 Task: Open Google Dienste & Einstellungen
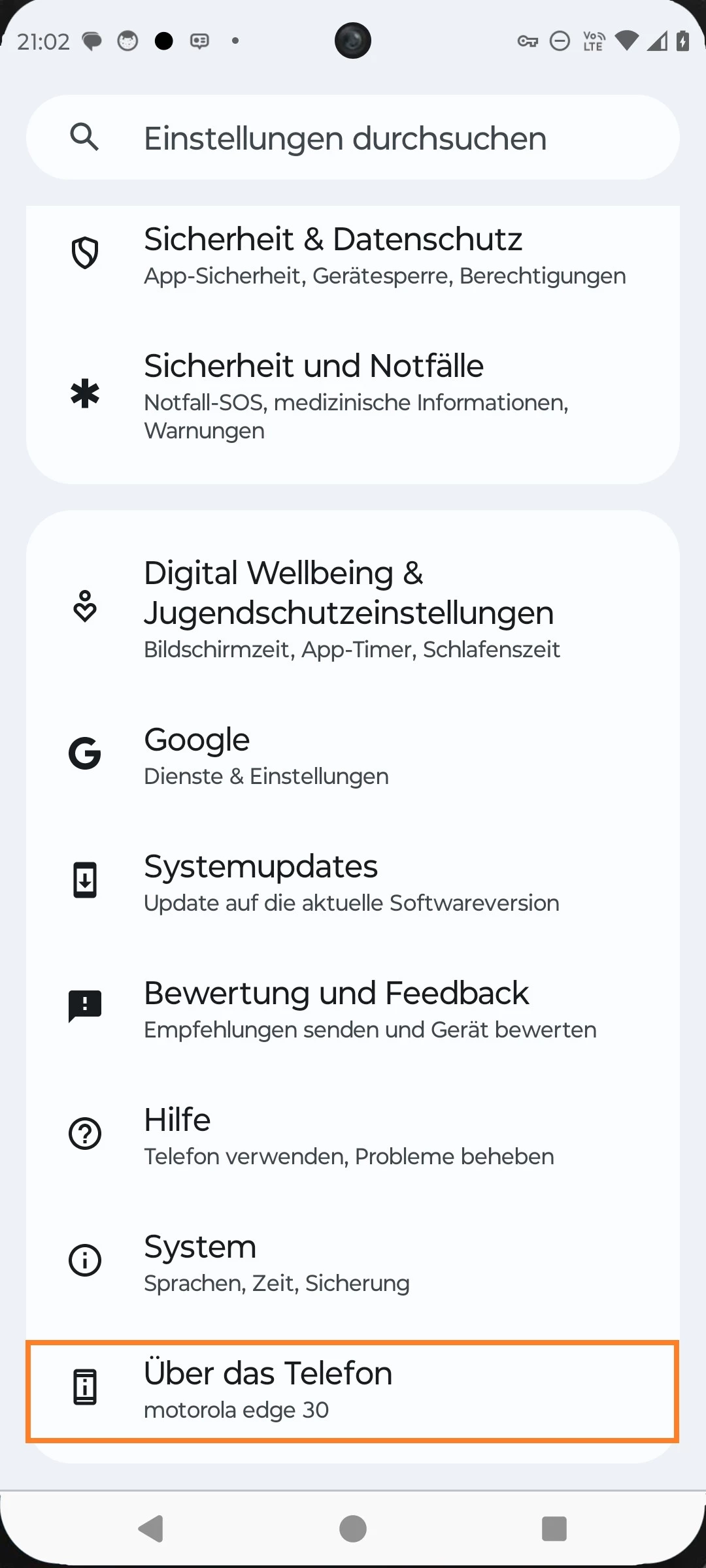[353, 755]
